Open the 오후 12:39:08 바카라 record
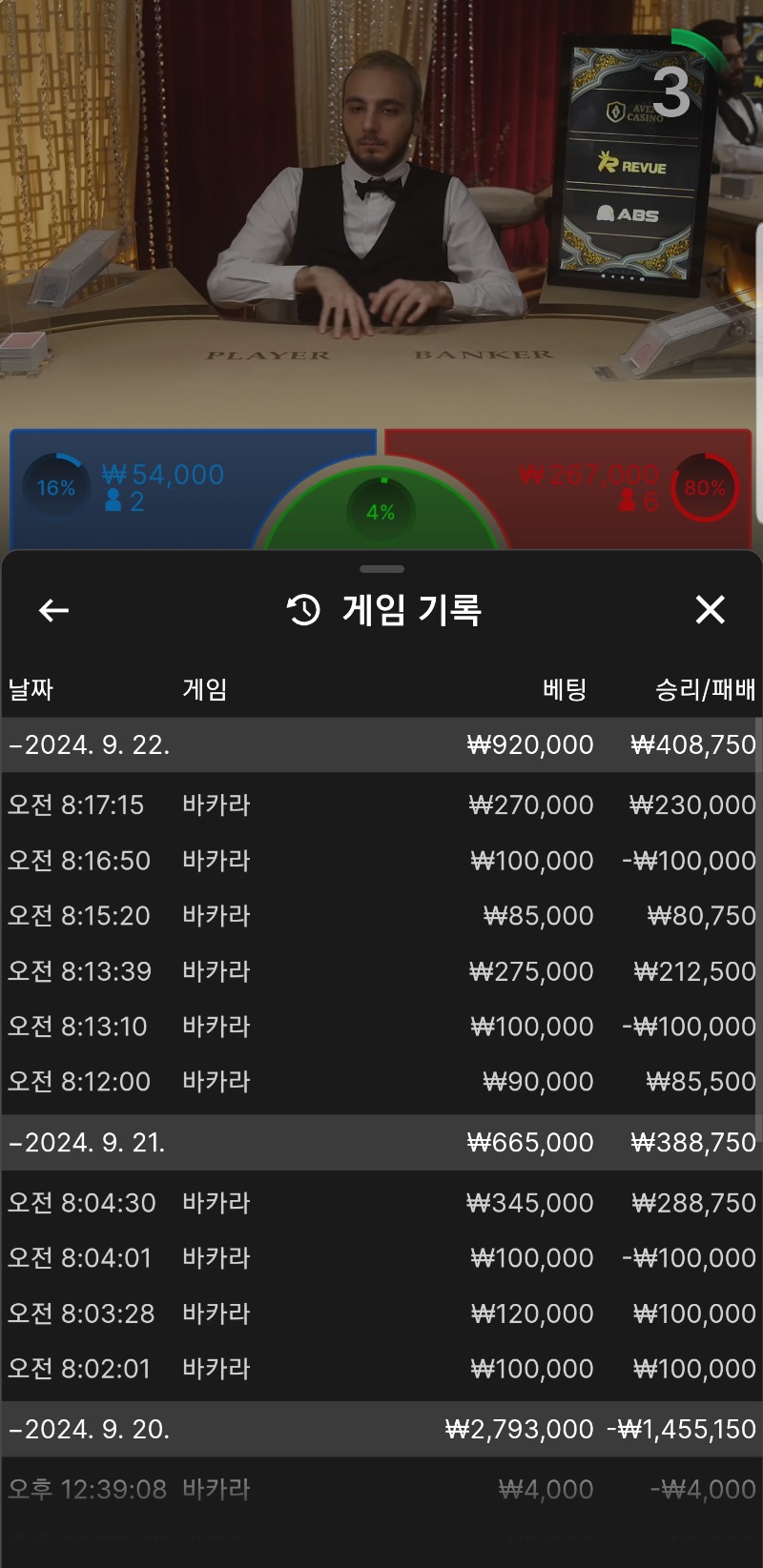The width and height of the screenshot is (763, 1568). click(x=381, y=1489)
